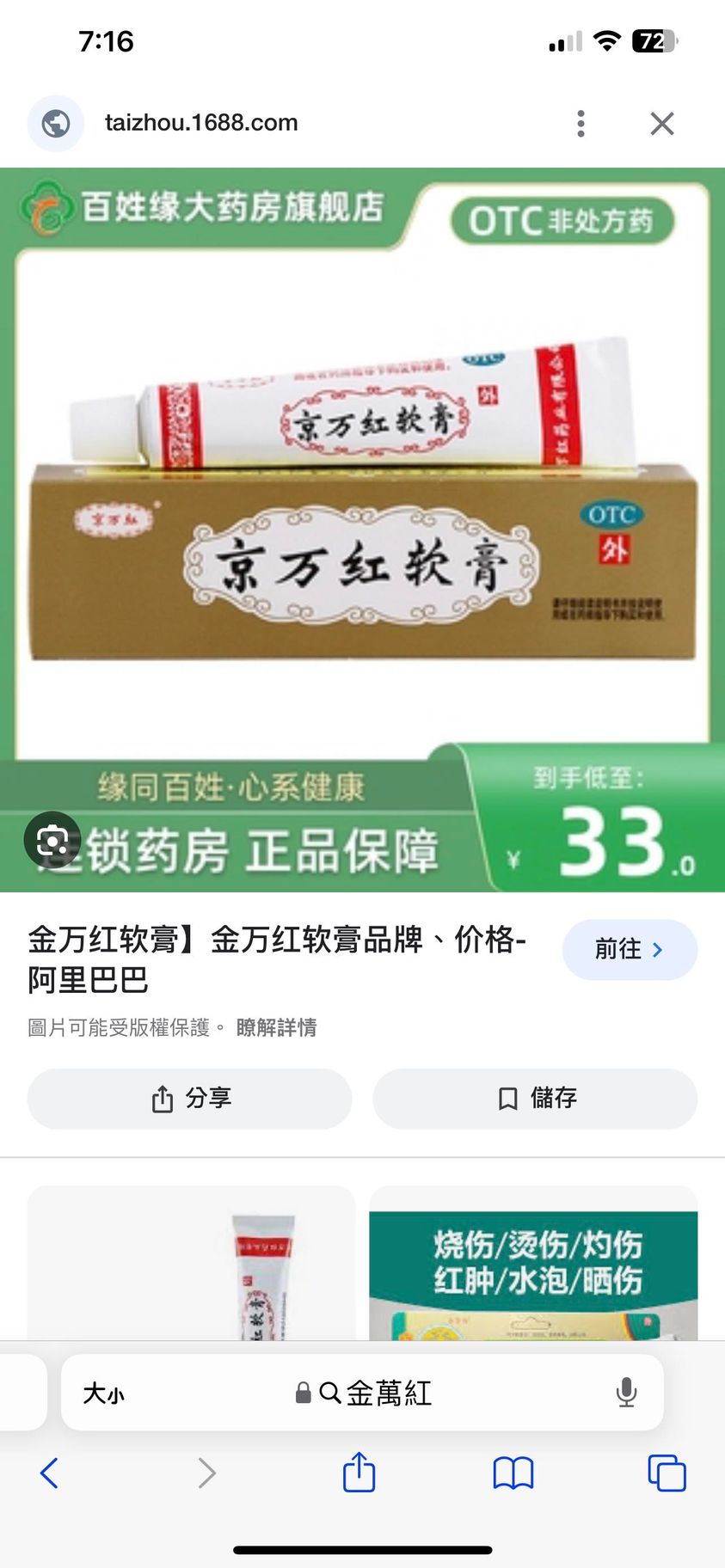Search this image with Google Lens
The image size is (725, 1568).
[x=52, y=839]
